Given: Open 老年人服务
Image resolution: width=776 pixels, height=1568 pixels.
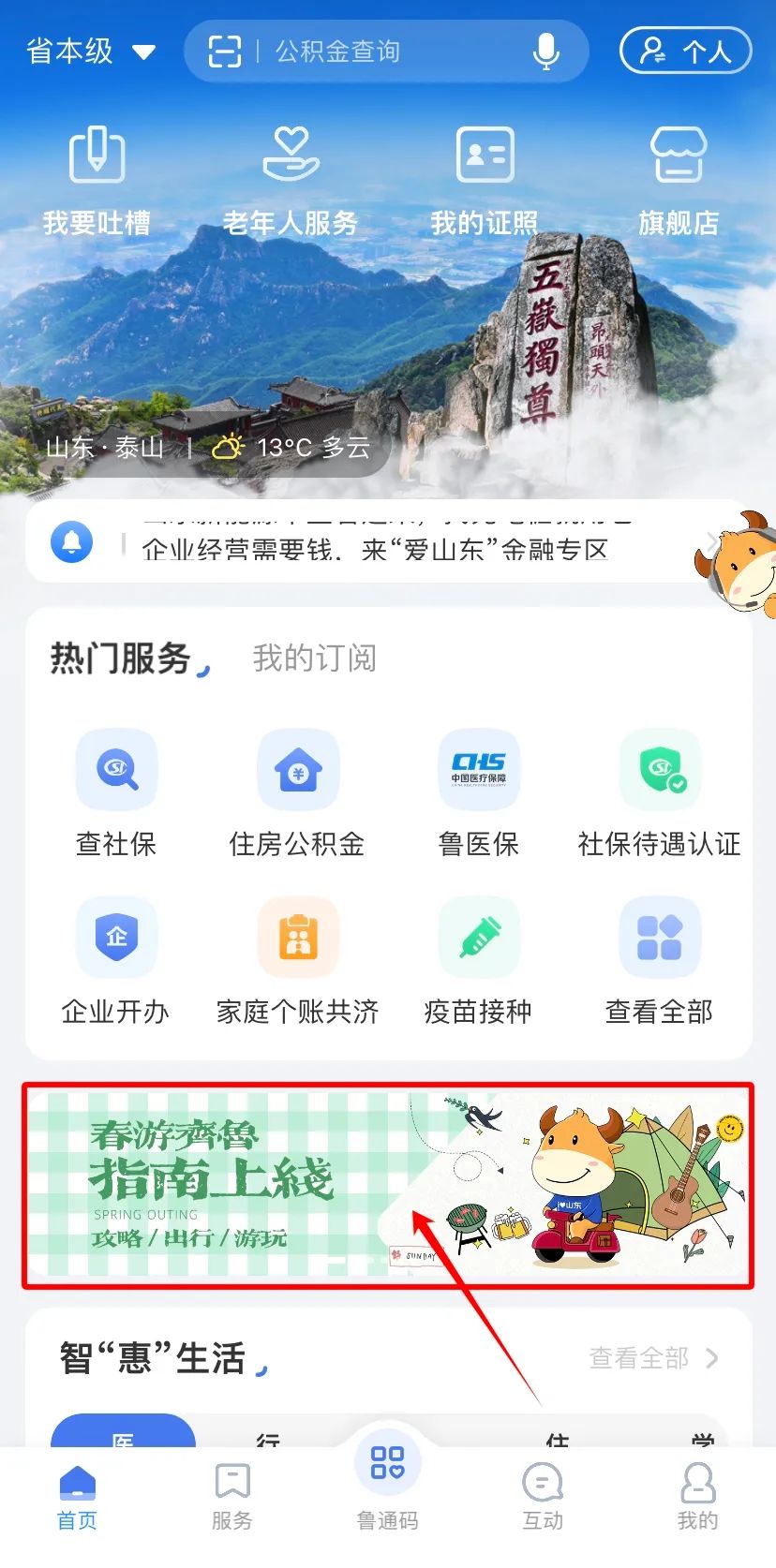Looking at the screenshot, I should click(x=291, y=180).
